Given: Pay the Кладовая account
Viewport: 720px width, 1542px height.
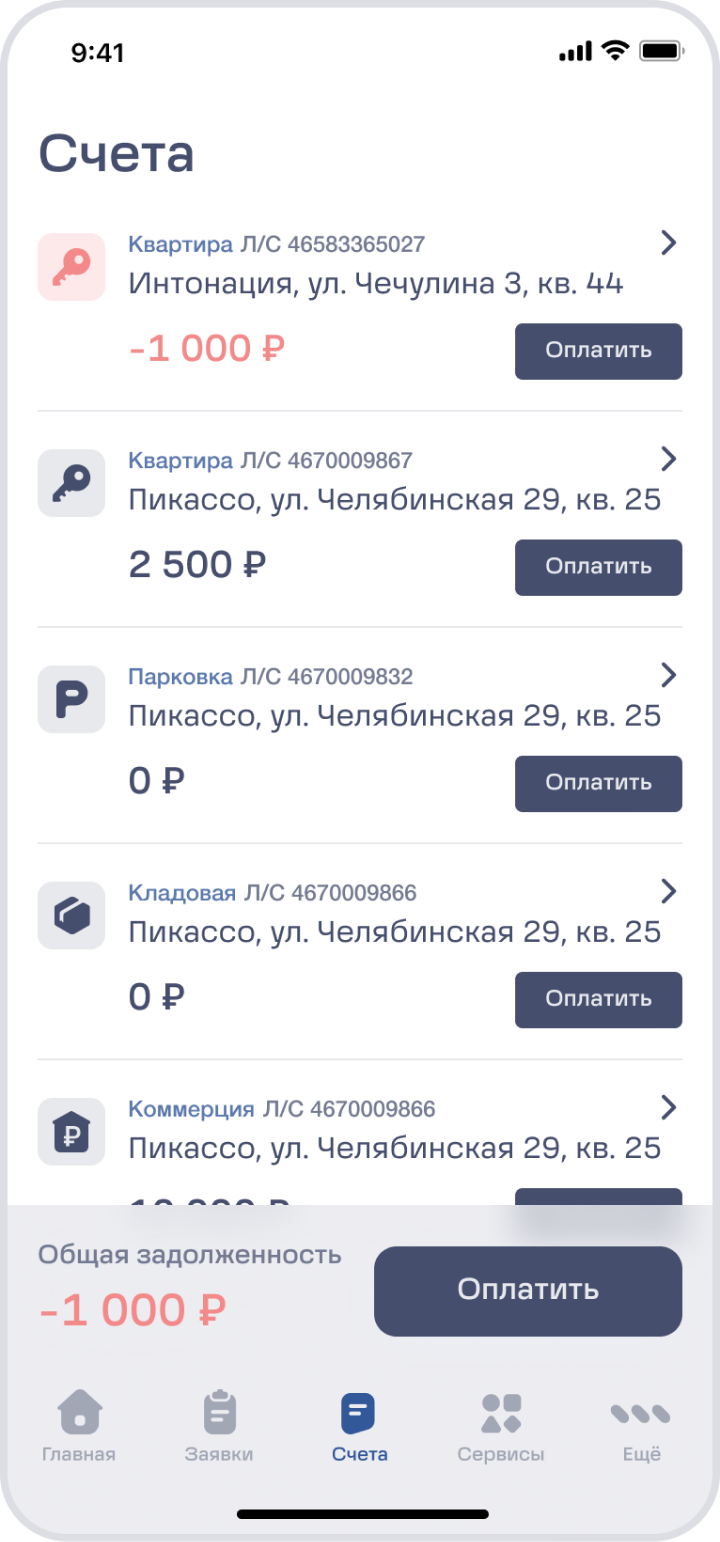Looking at the screenshot, I should (598, 999).
